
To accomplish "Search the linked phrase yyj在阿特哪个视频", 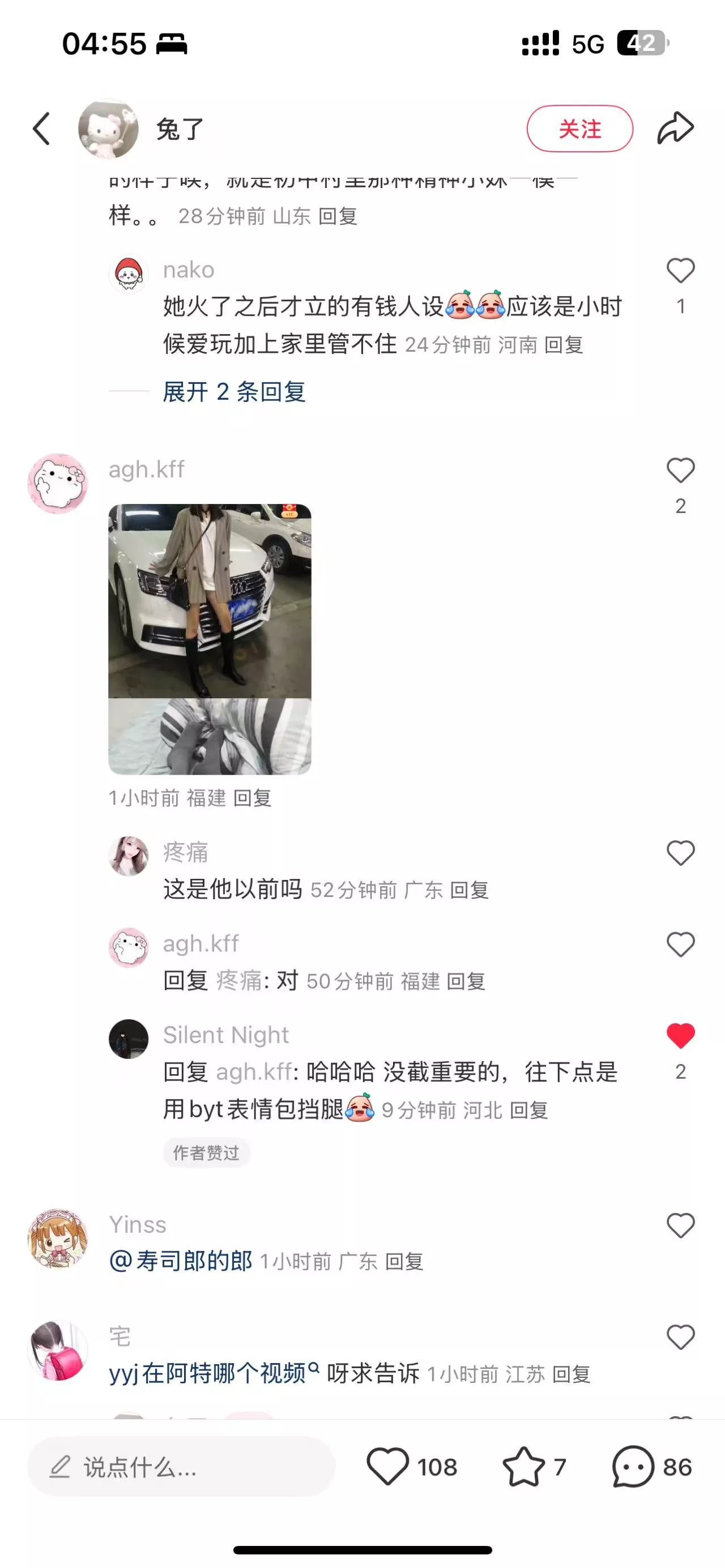I will coord(213,1374).
